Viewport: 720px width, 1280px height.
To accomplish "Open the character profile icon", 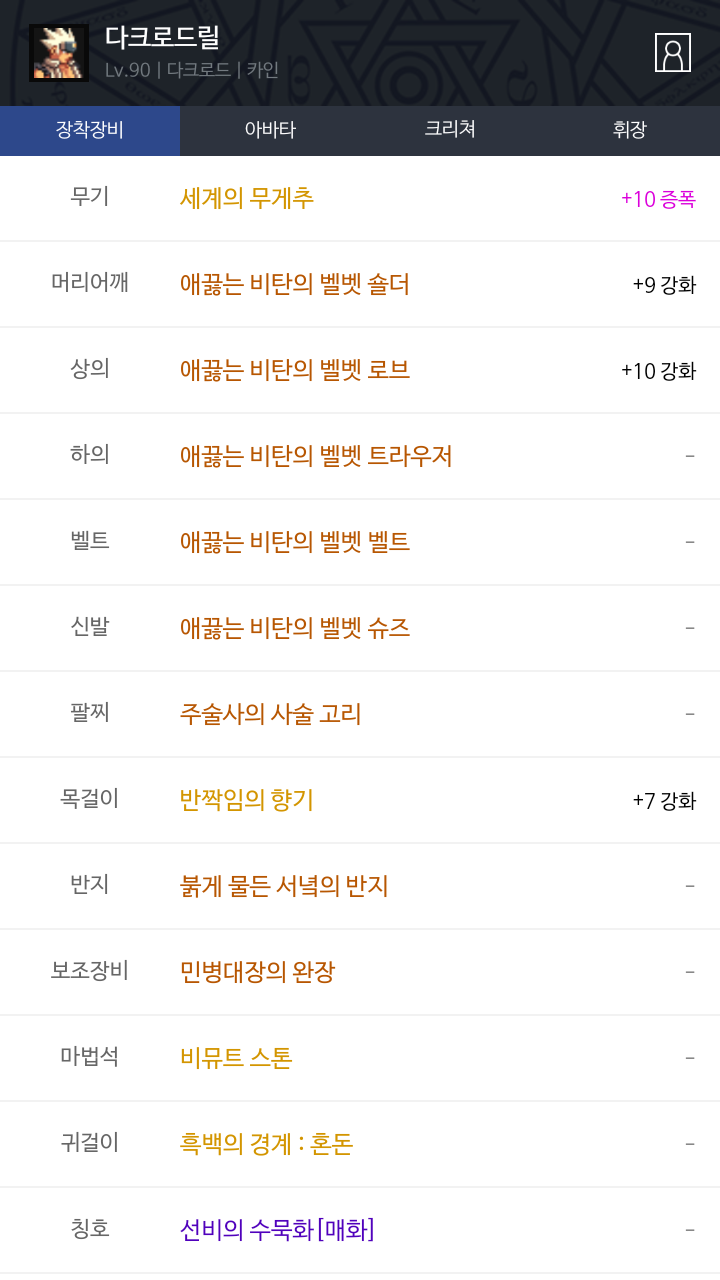I will pyautogui.click(x=673, y=52).
